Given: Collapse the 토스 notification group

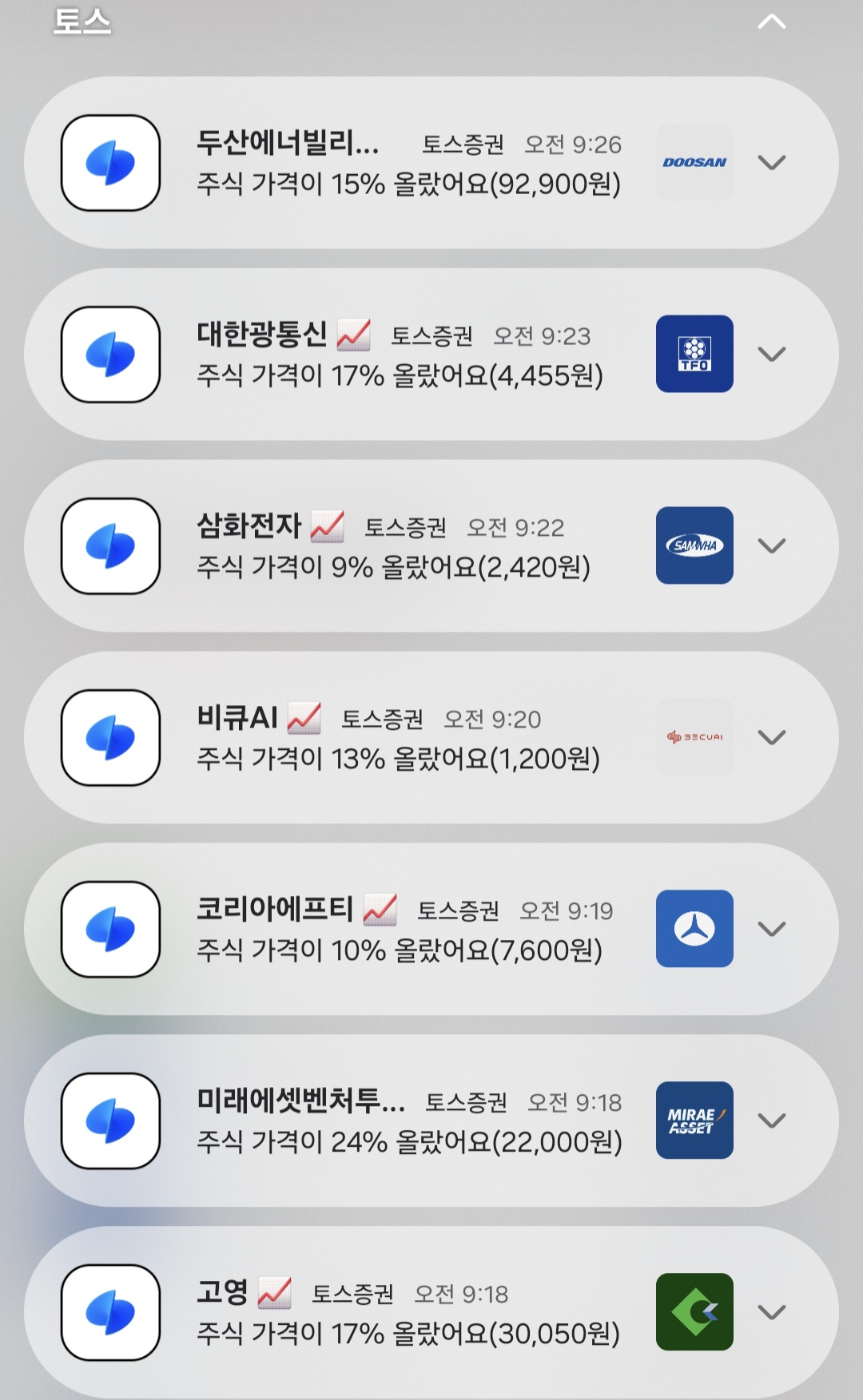Looking at the screenshot, I should point(771,22).
